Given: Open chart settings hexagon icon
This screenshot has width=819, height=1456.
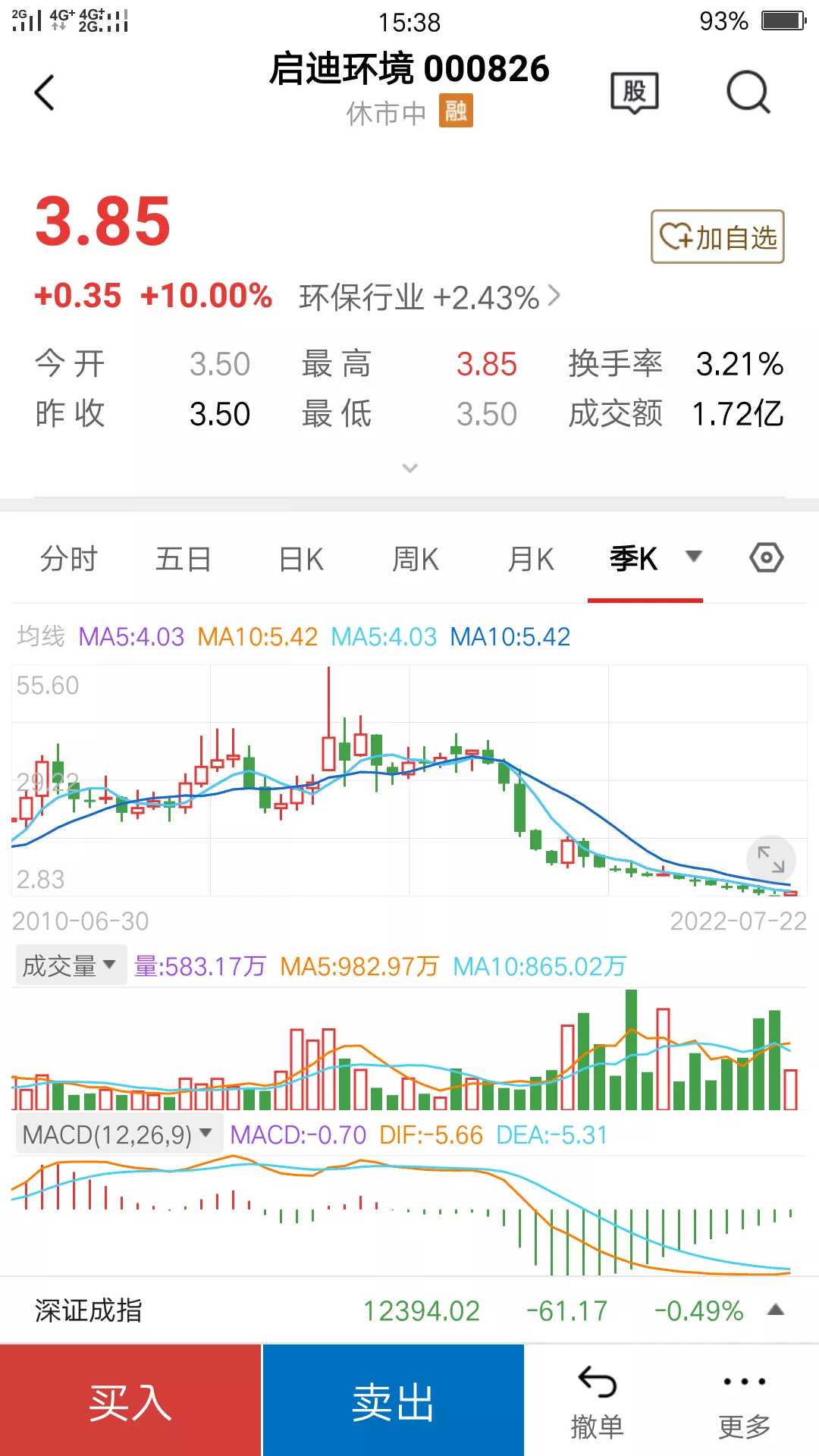Looking at the screenshot, I should 766,558.
